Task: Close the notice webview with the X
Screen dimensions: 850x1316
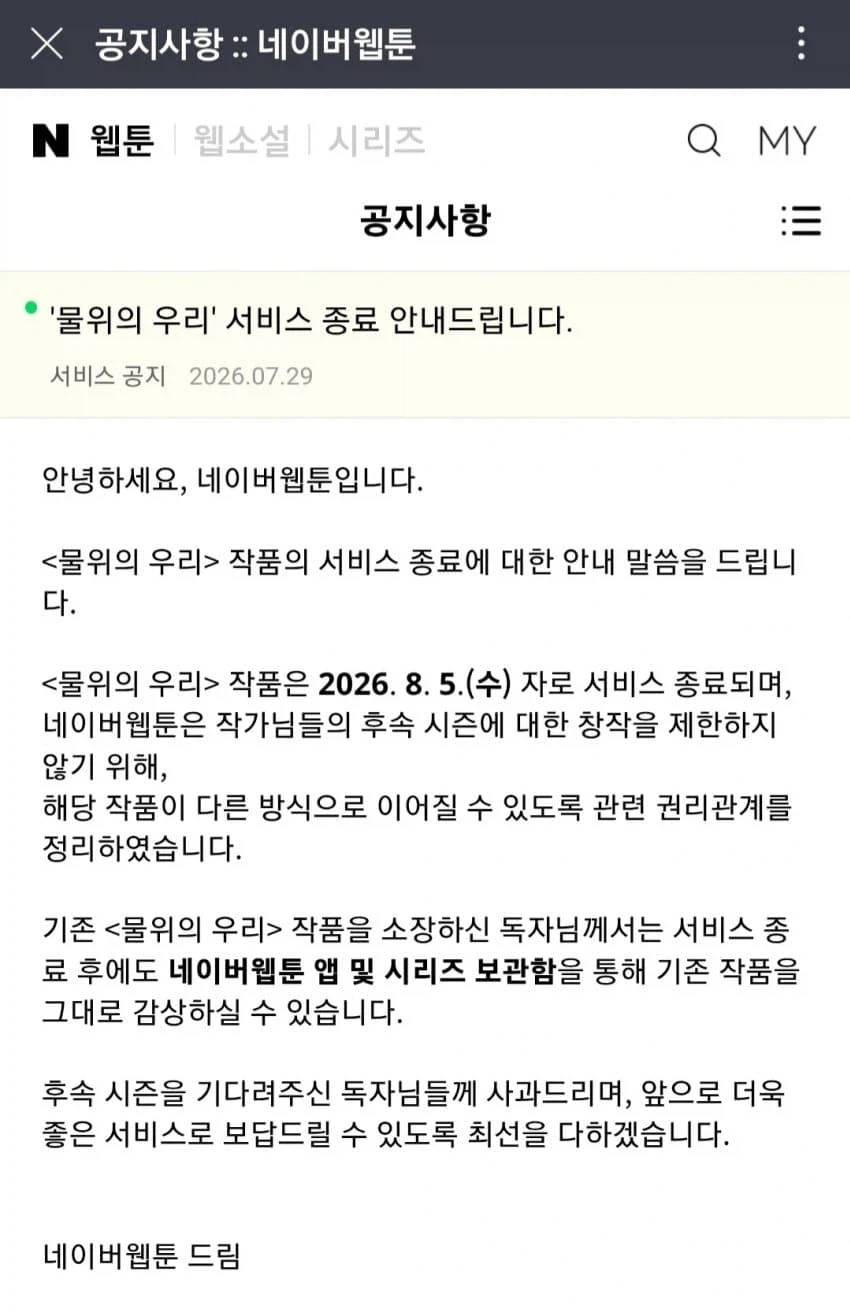Action: (46, 44)
